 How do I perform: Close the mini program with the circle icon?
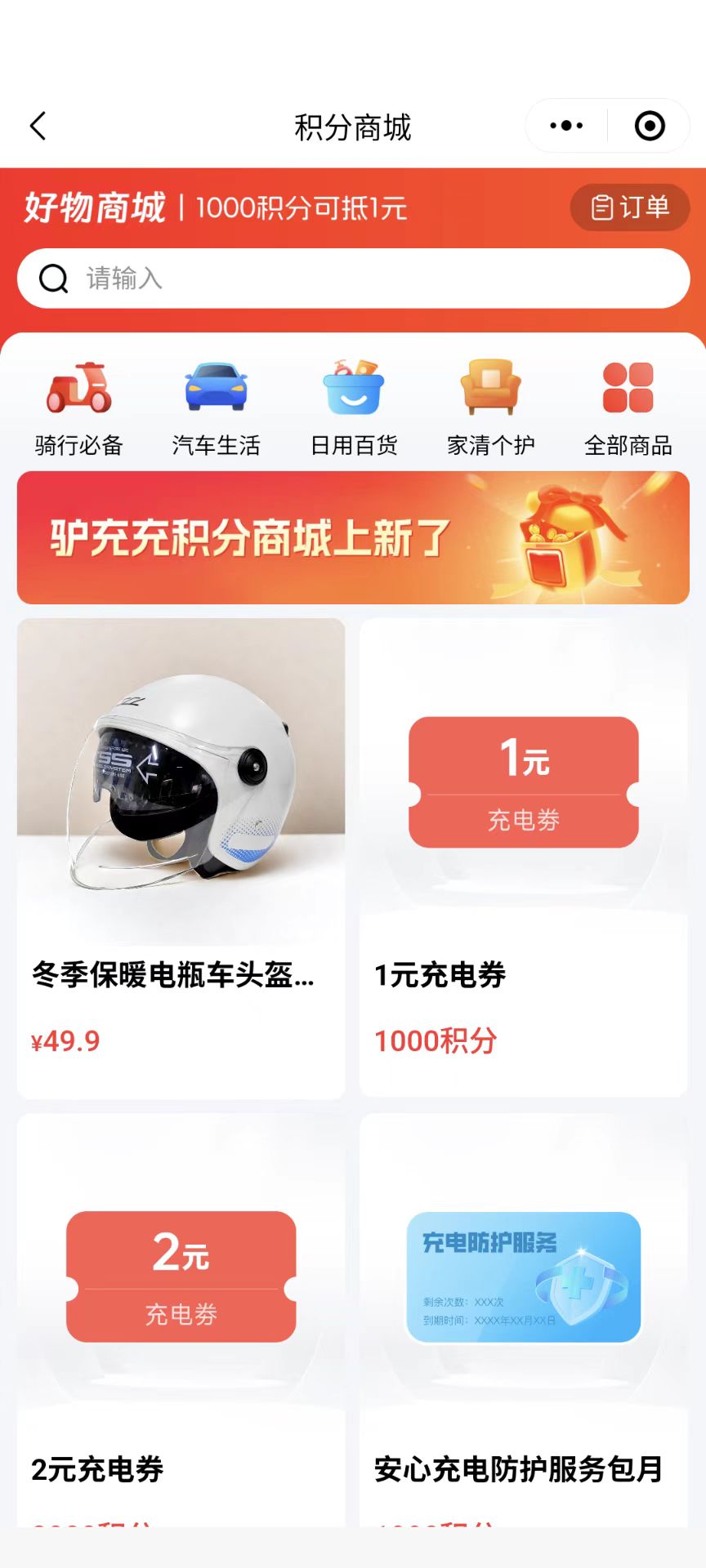point(650,126)
